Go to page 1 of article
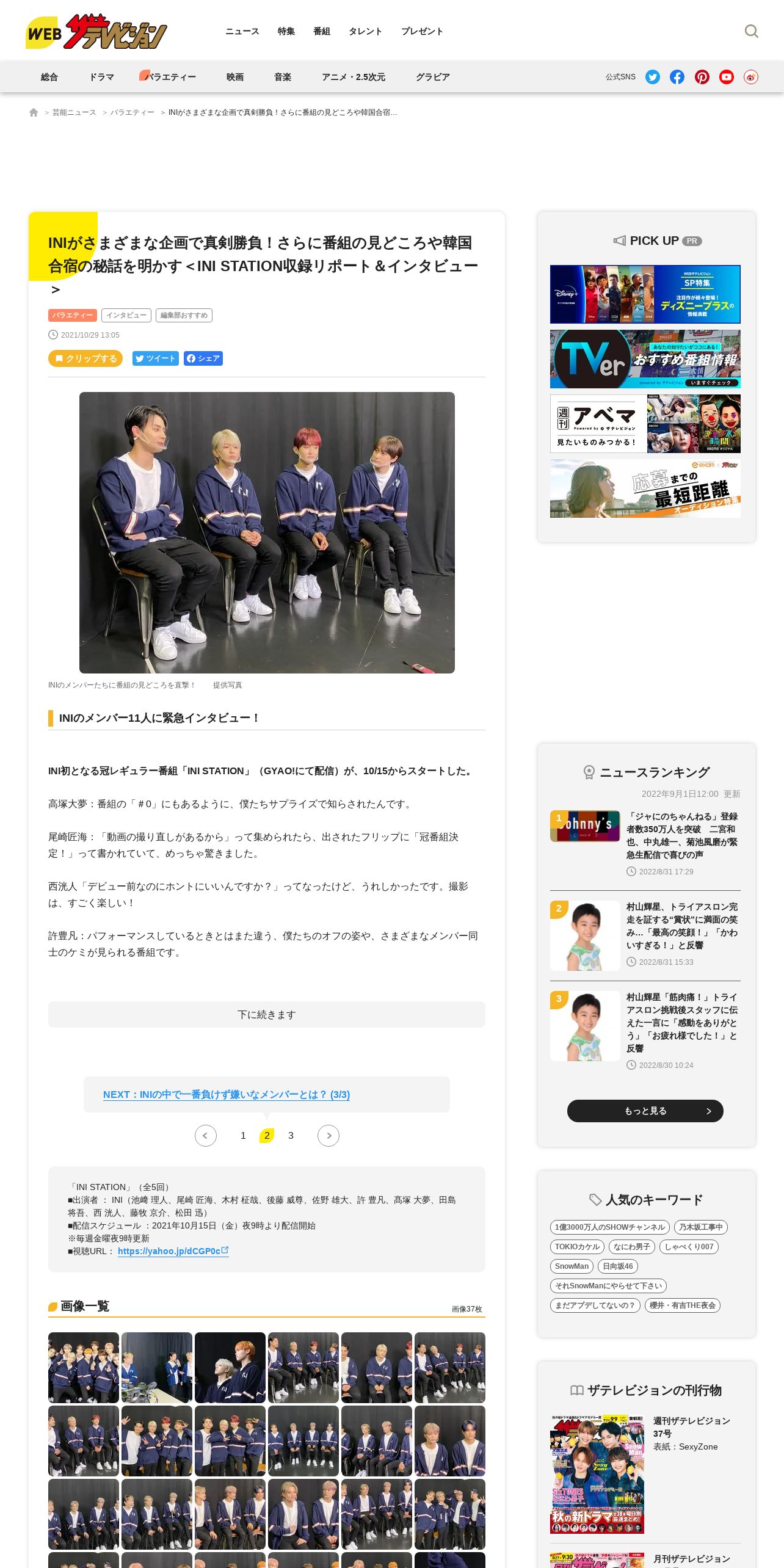 (243, 1135)
